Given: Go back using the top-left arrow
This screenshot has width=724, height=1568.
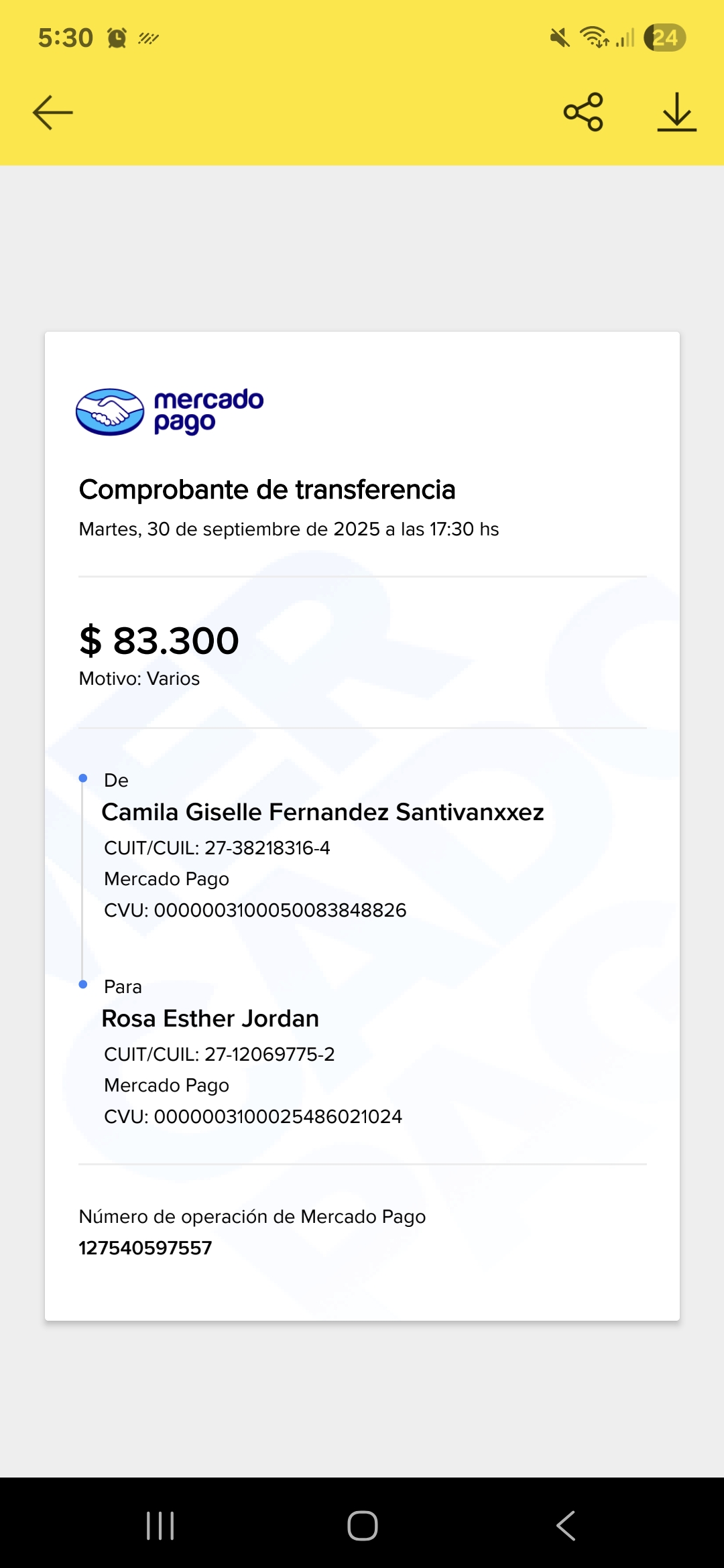Looking at the screenshot, I should 52,112.
